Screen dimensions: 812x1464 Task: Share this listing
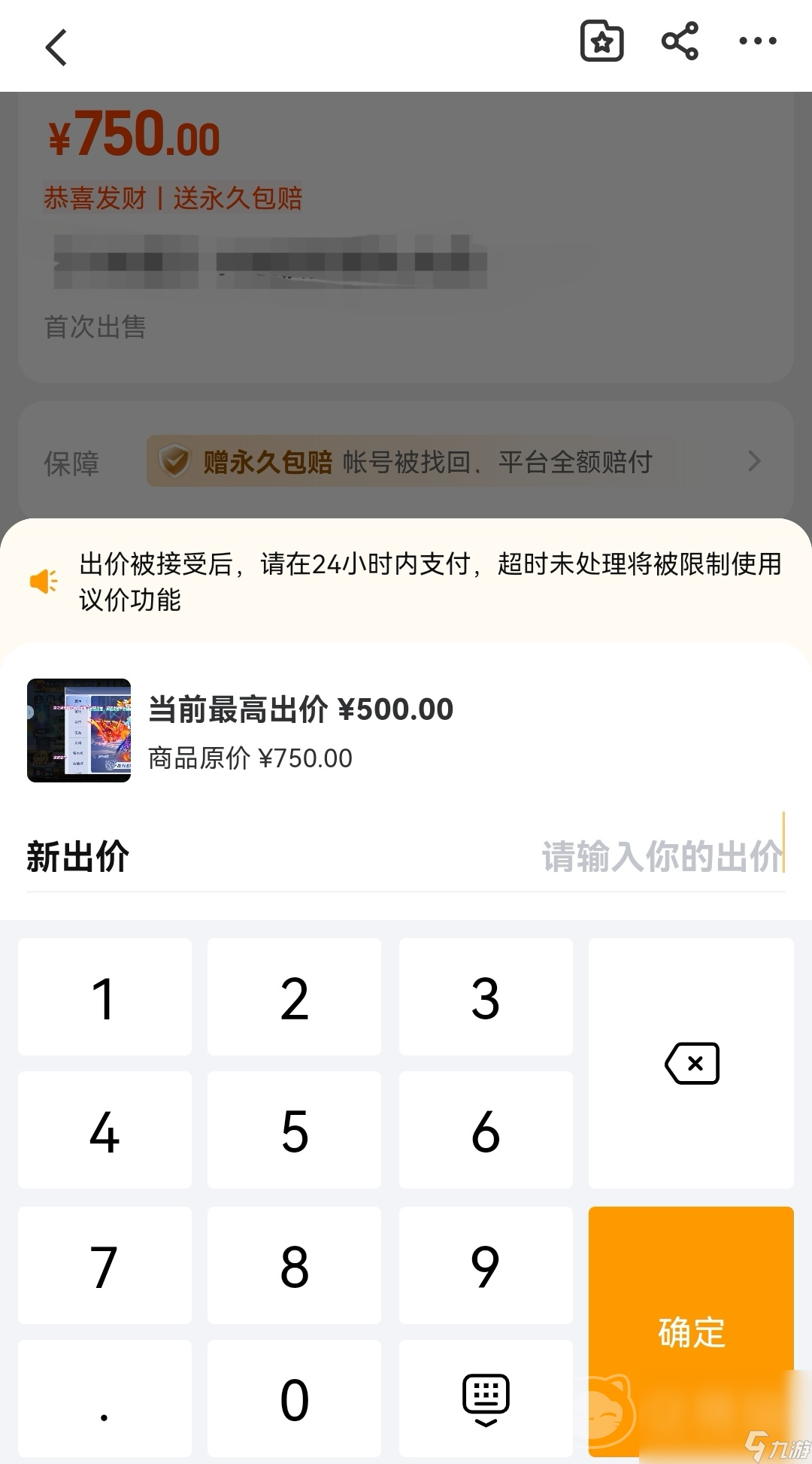(x=680, y=41)
